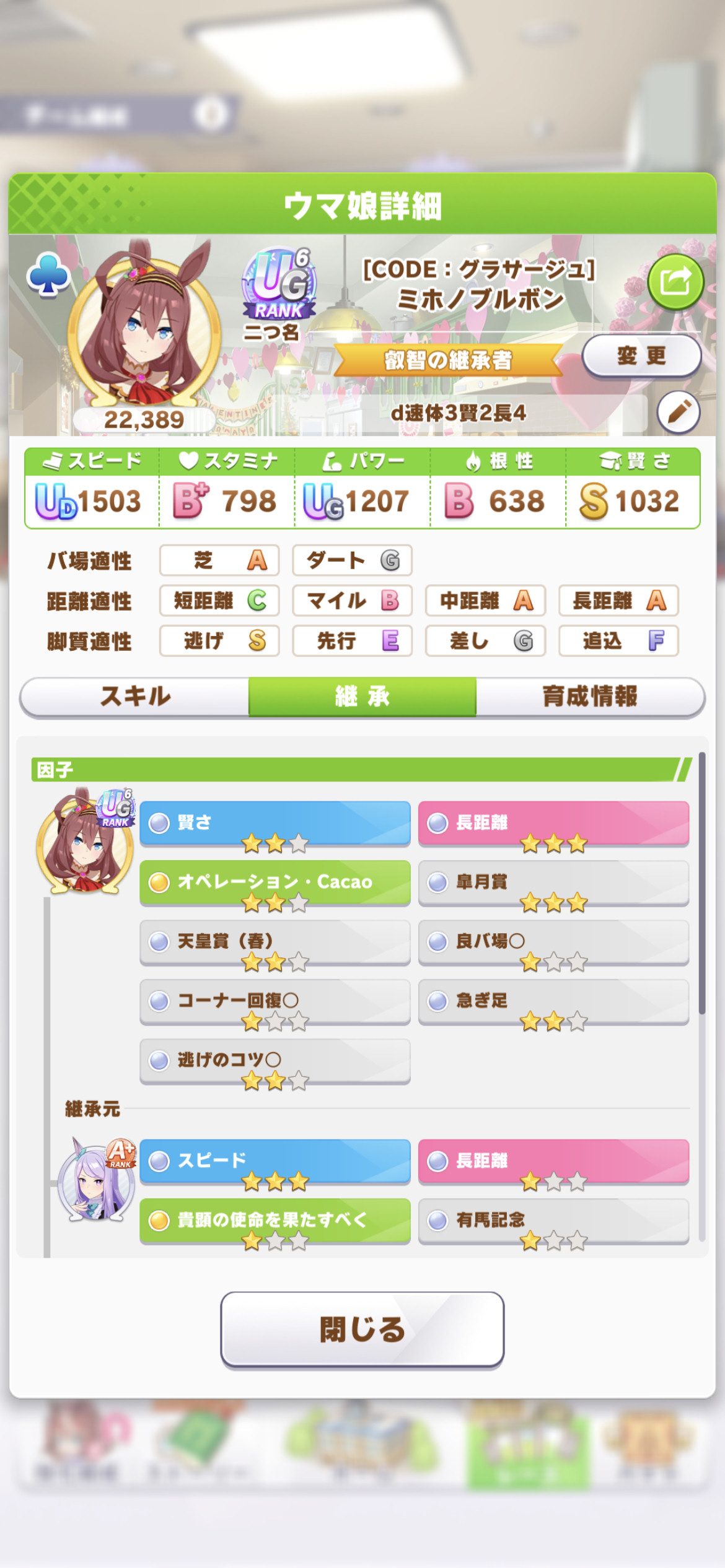
Task: Edit the memo with the pencil icon
Action: tap(679, 412)
